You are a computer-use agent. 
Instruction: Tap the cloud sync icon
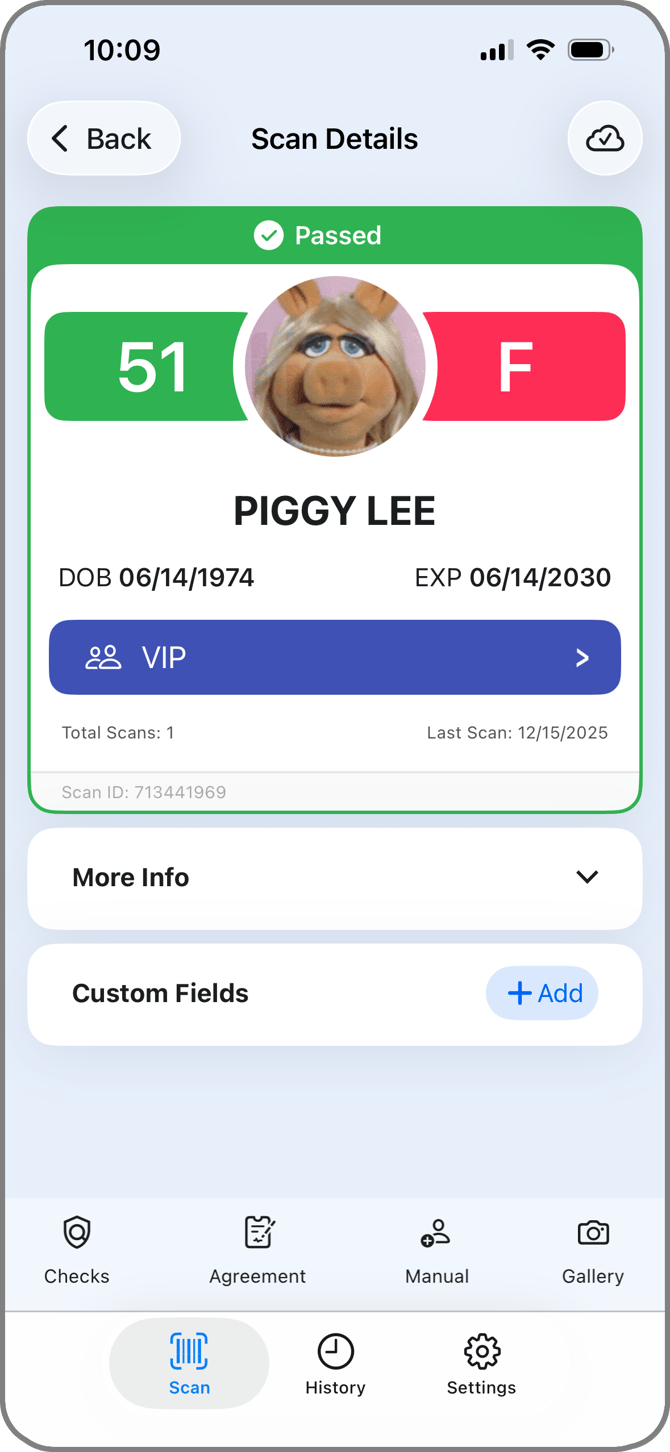[x=604, y=139]
